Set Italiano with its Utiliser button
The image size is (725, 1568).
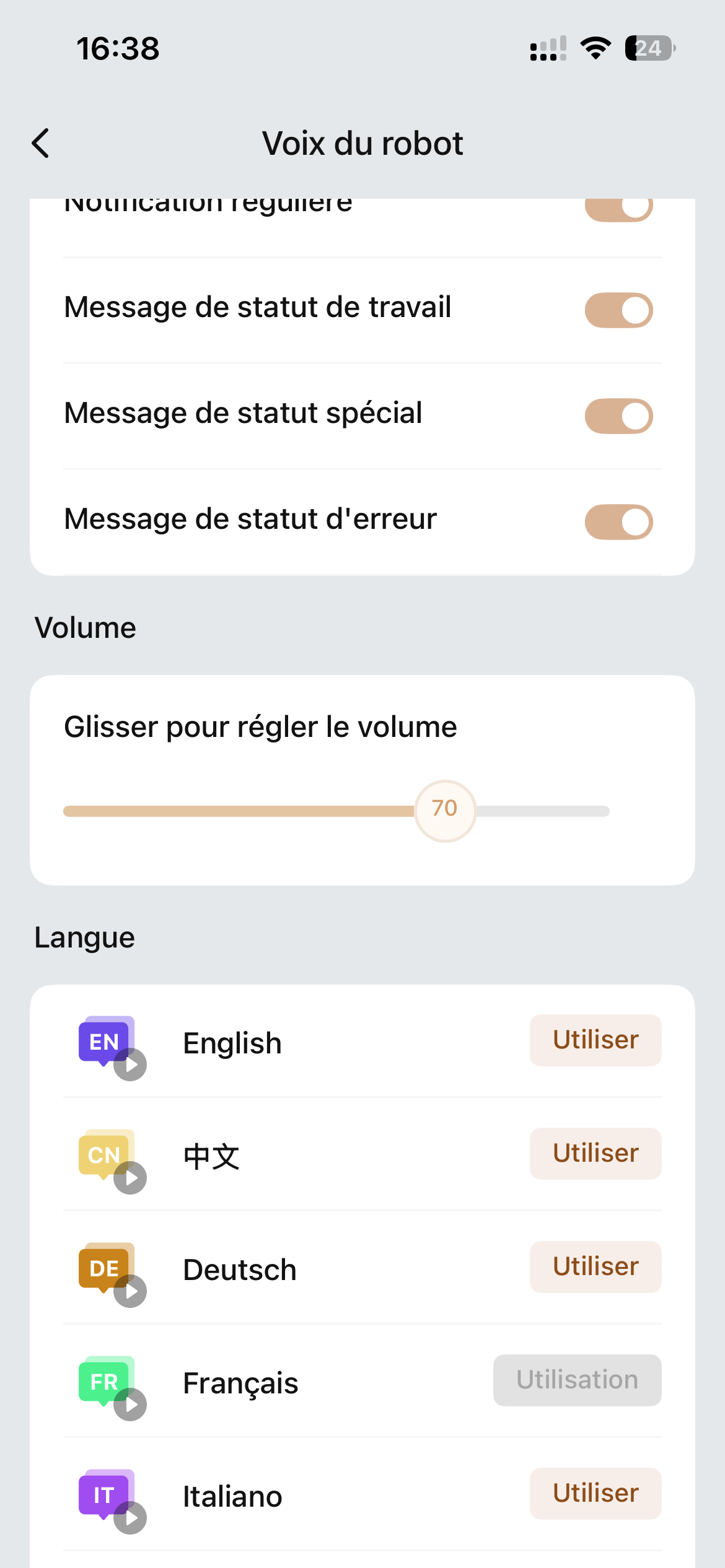point(595,1494)
